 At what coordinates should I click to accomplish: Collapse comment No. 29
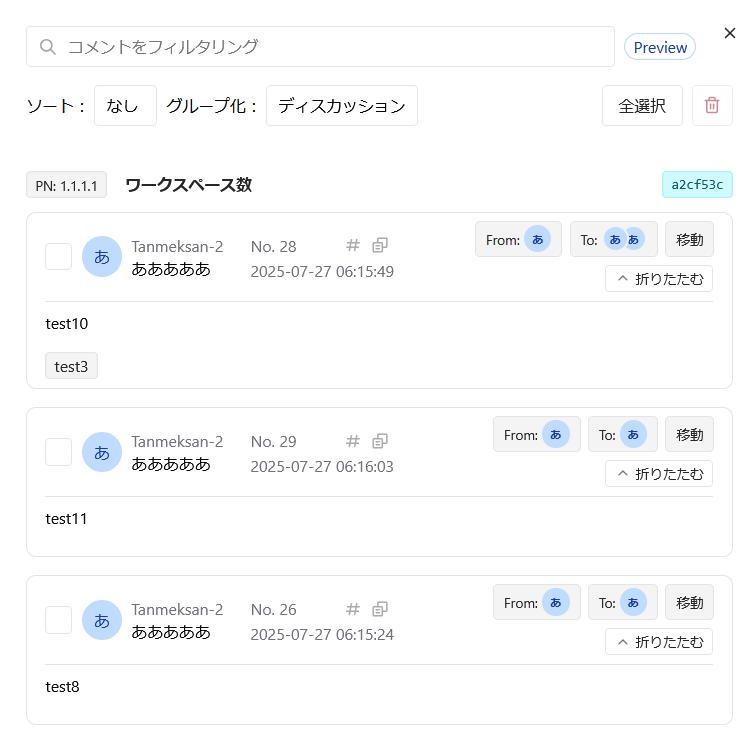(659, 474)
